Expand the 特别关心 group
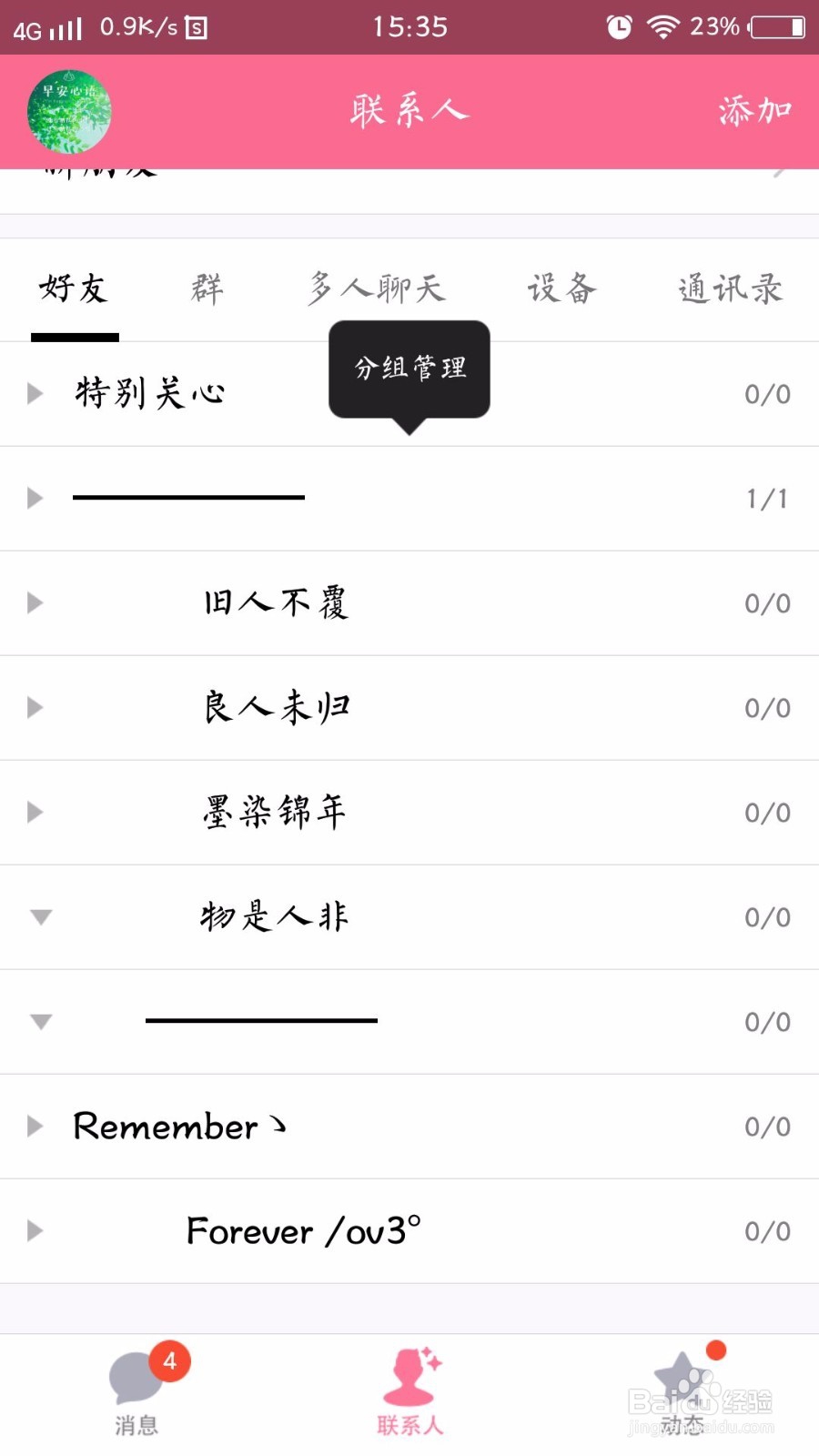 [150, 394]
